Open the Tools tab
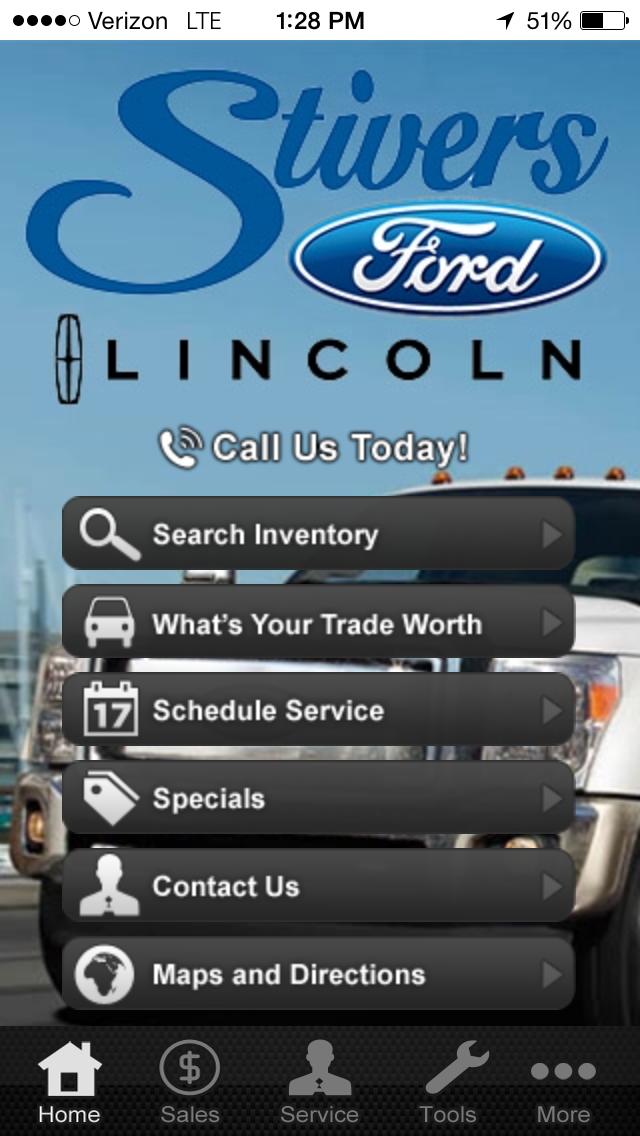Image resolution: width=640 pixels, height=1136 pixels. (447, 1083)
